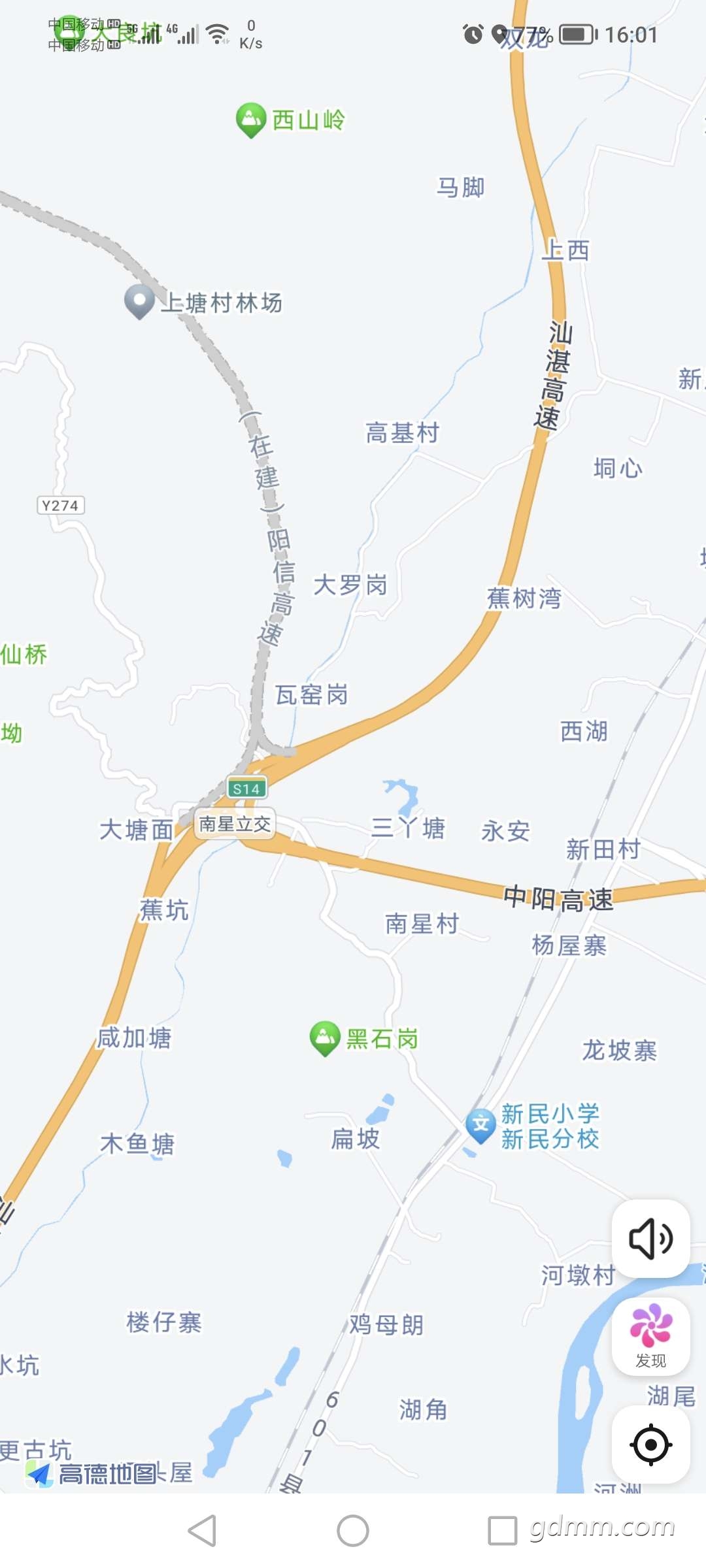The height and width of the screenshot is (1568, 706).
Task: Open the 新民小学新民分校 school marker
Action: coord(481,1126)
